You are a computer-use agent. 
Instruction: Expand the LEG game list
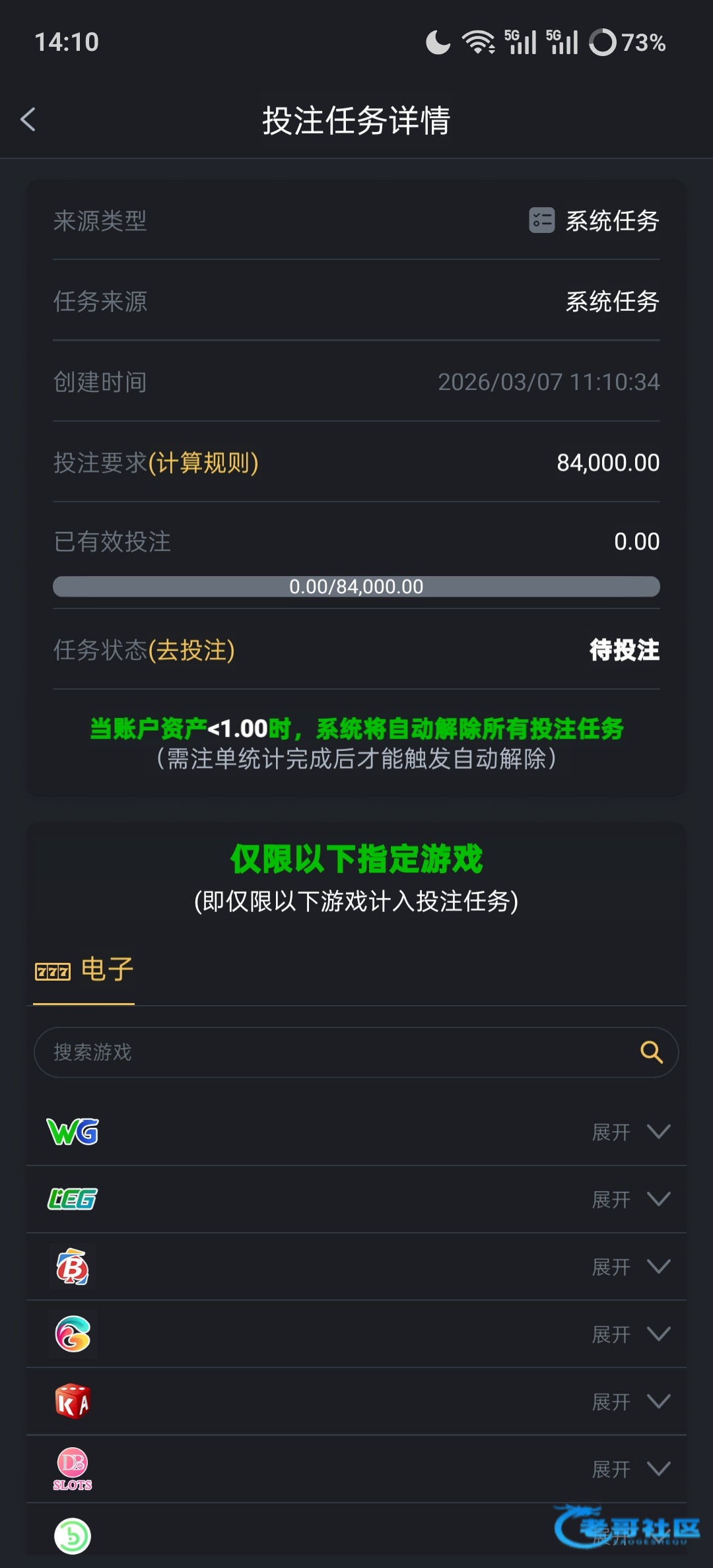(x=630, y=1200)
